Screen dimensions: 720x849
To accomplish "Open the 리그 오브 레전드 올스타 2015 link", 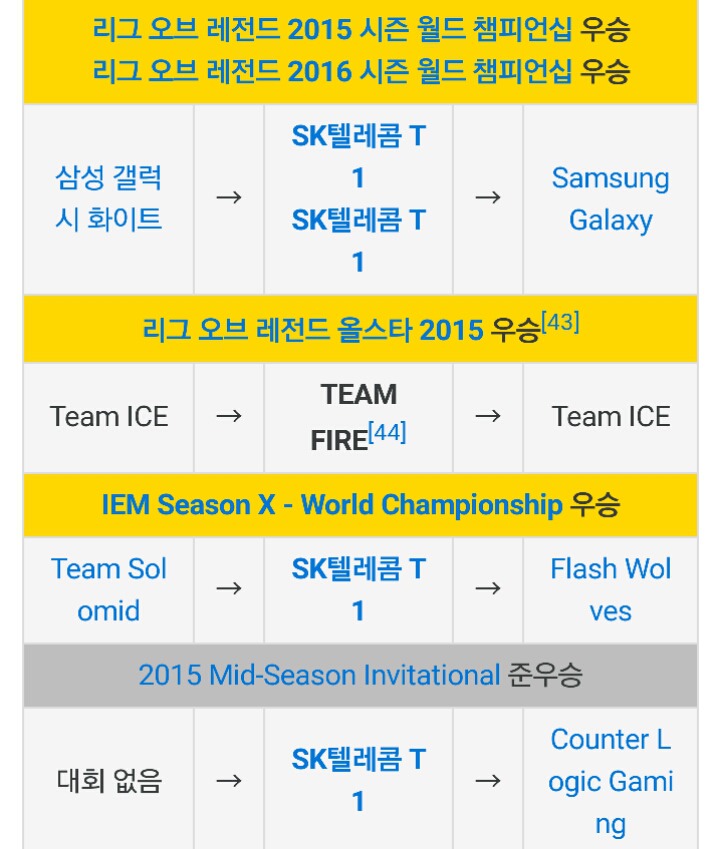I will [x=313, y=329].
